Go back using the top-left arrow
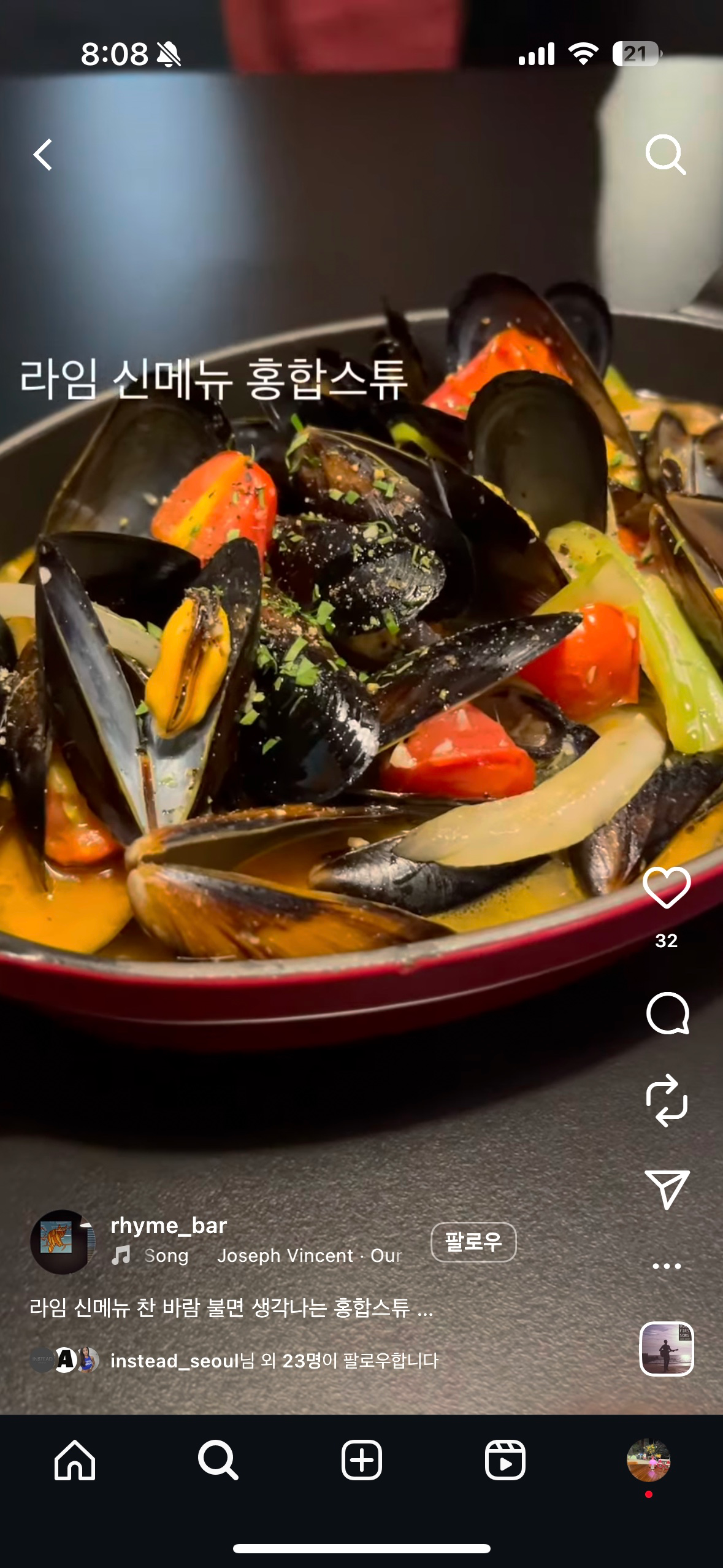723x1568 pixels. coord(43,155)
